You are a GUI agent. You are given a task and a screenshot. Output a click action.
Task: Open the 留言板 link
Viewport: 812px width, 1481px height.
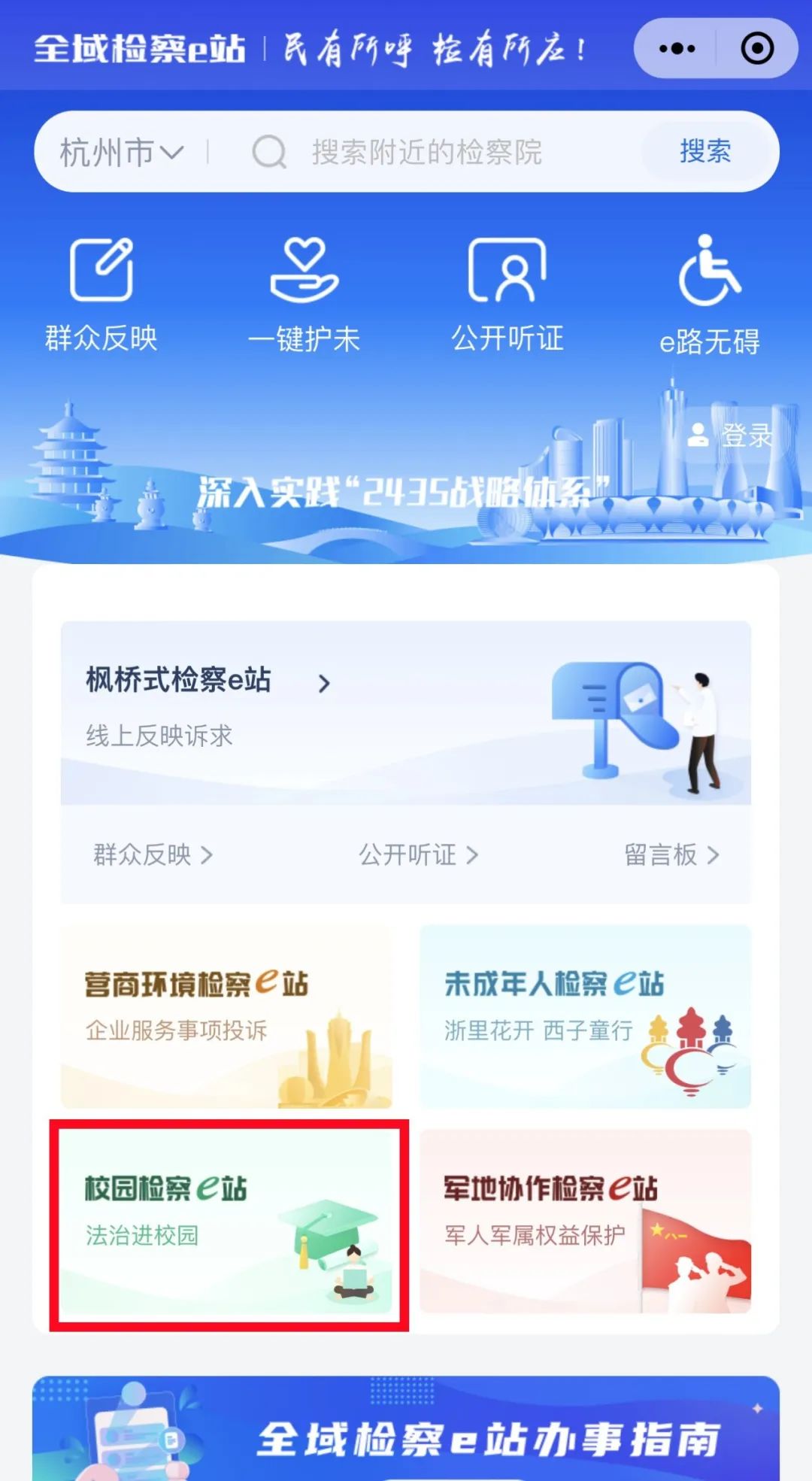(671, 855)
